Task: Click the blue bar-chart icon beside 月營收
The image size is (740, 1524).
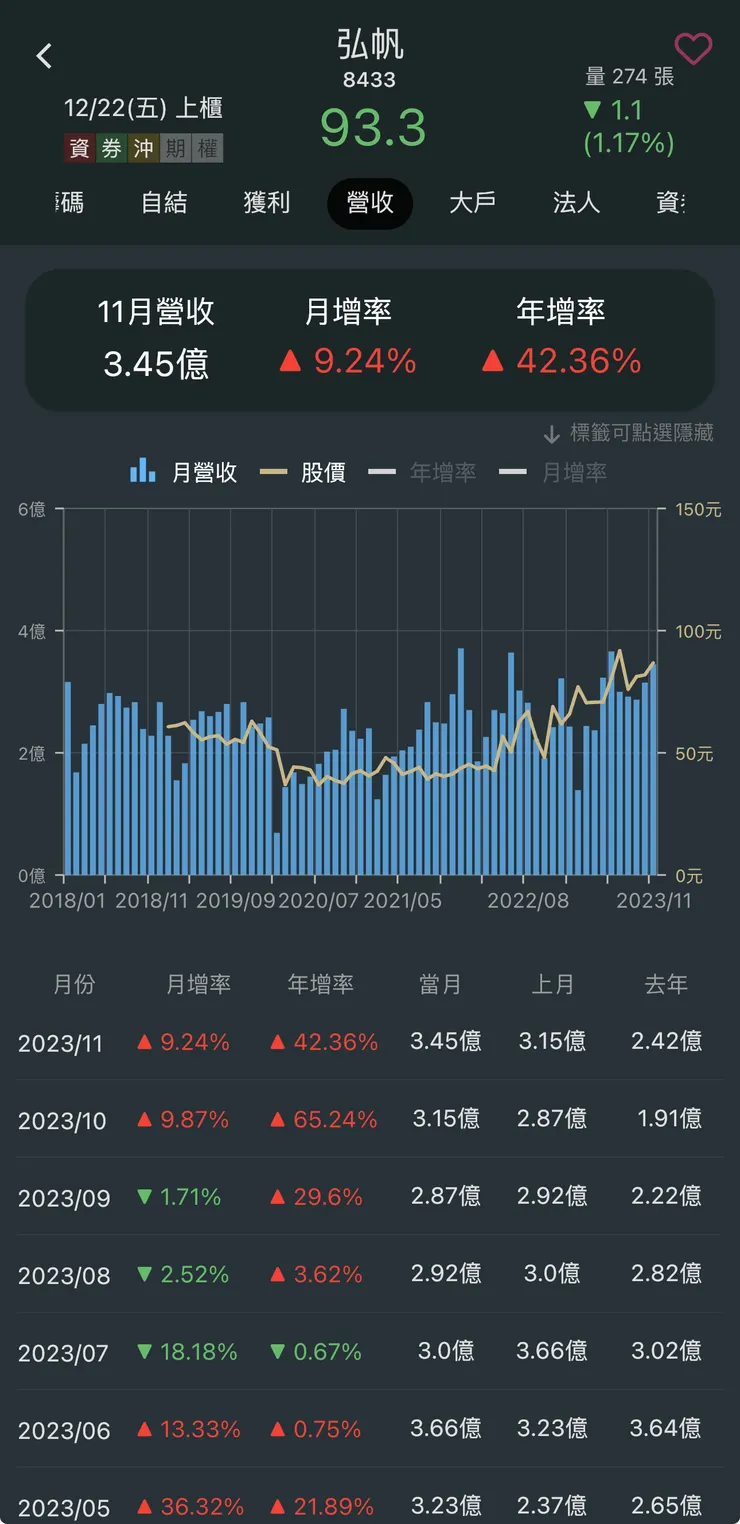Action: tap(144, 471)
